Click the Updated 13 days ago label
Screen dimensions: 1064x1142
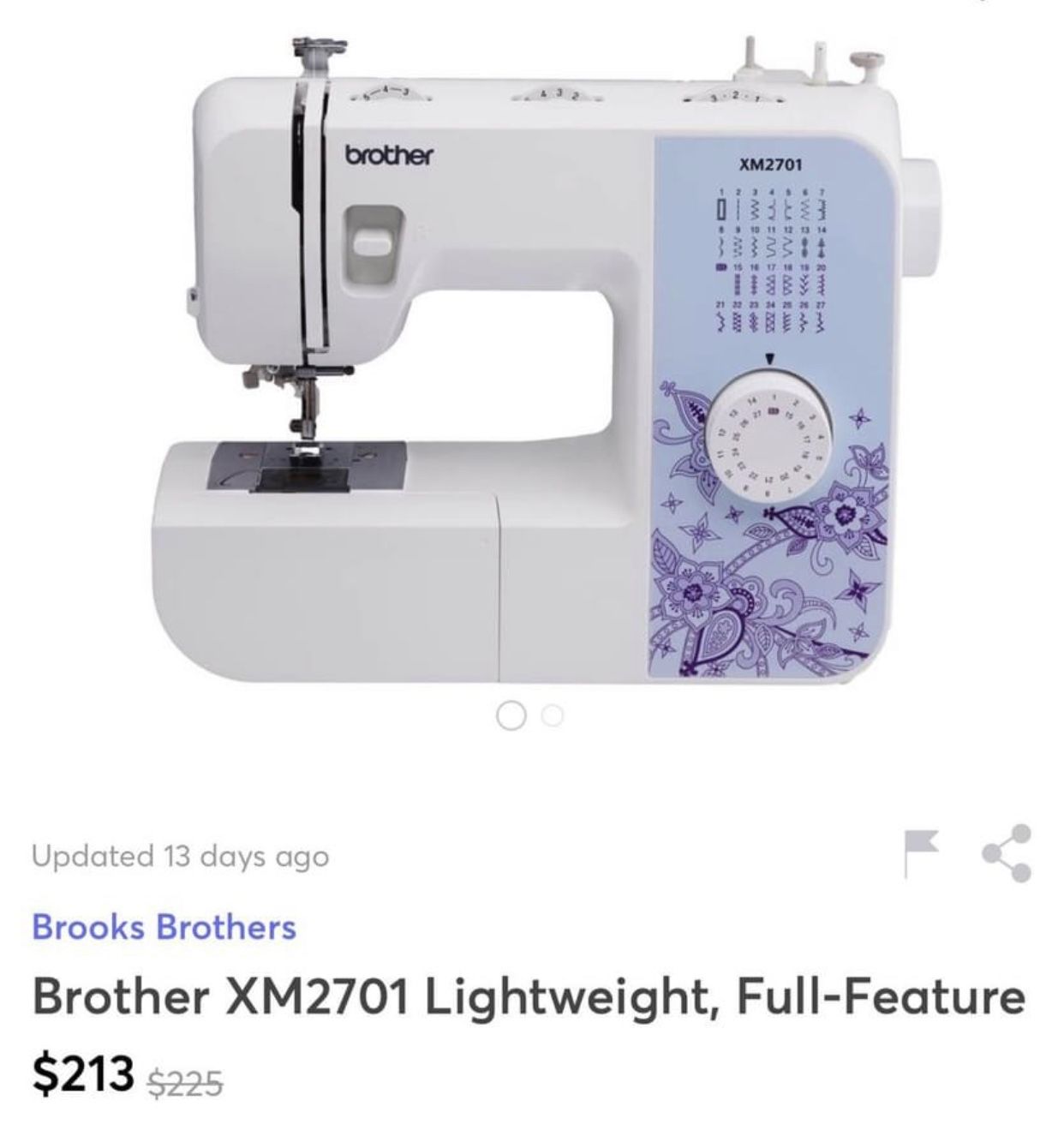[x=180, y=855]
